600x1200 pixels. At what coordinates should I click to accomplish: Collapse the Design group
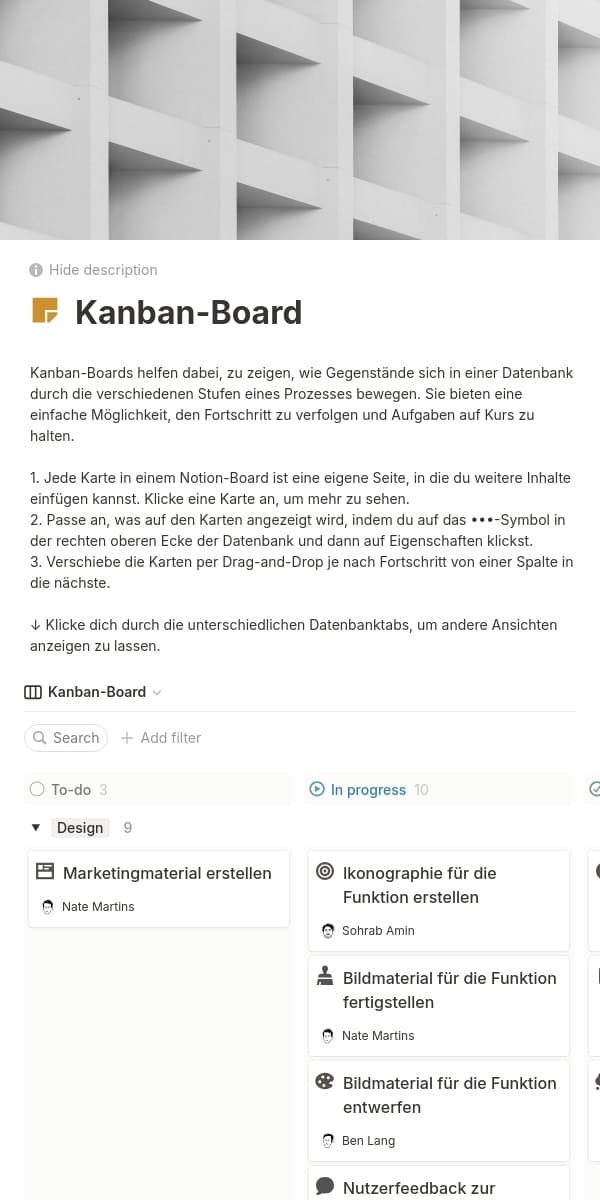tap(36, 828)
